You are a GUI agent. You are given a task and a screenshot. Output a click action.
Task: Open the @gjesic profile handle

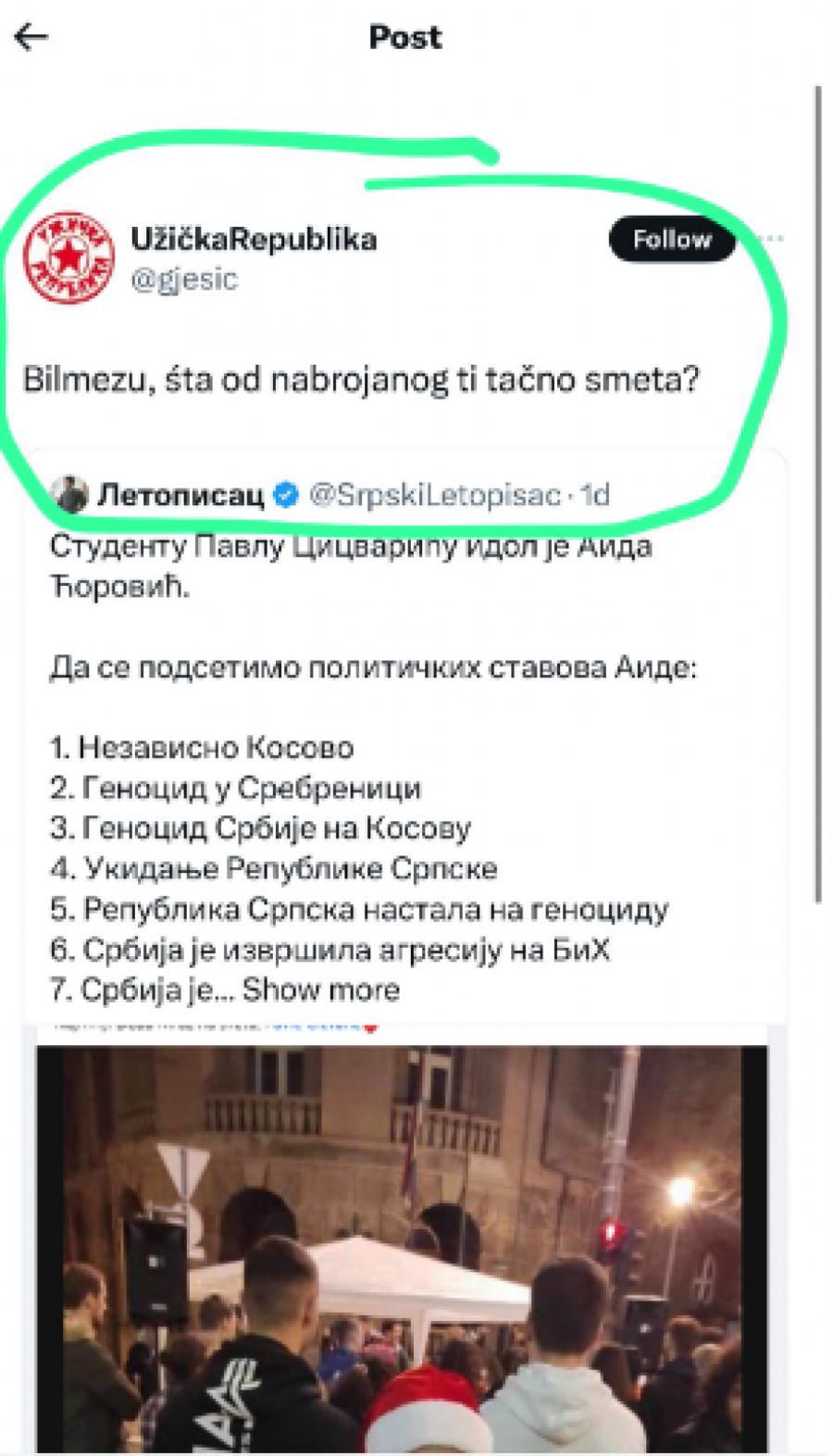(x=183, y=280)
